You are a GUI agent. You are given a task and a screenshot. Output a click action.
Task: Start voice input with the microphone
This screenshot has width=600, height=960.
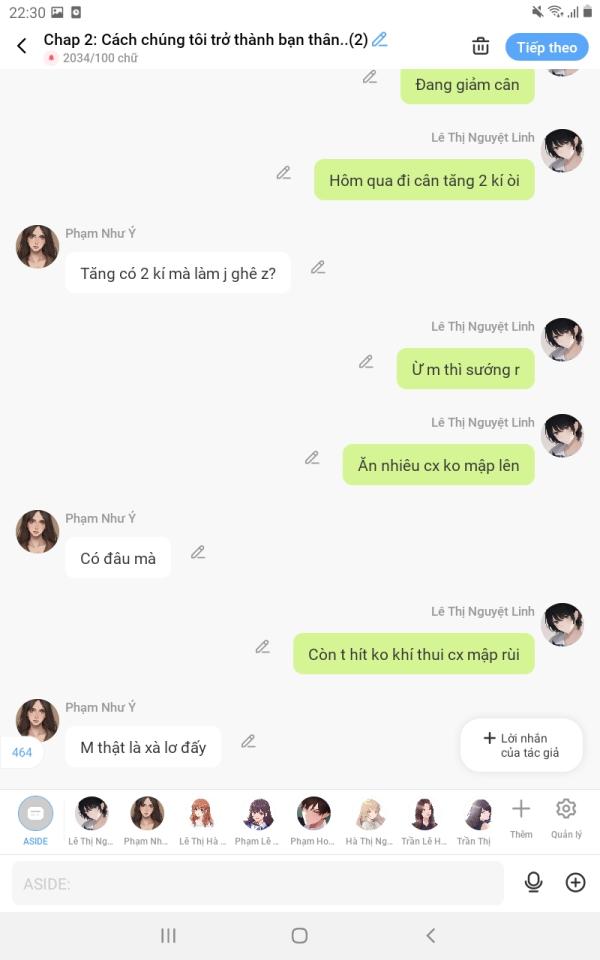pyautogui.click(x=534, y=882)
